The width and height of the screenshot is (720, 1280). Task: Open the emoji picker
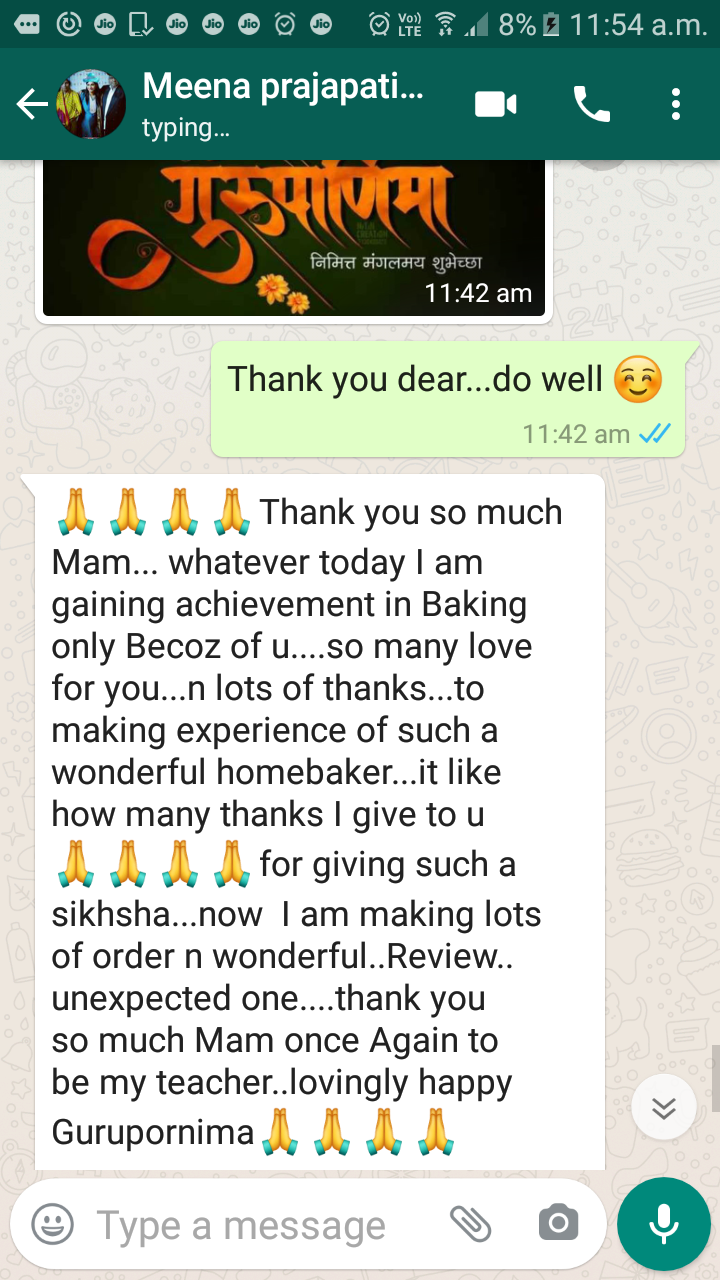point(52,1224)
